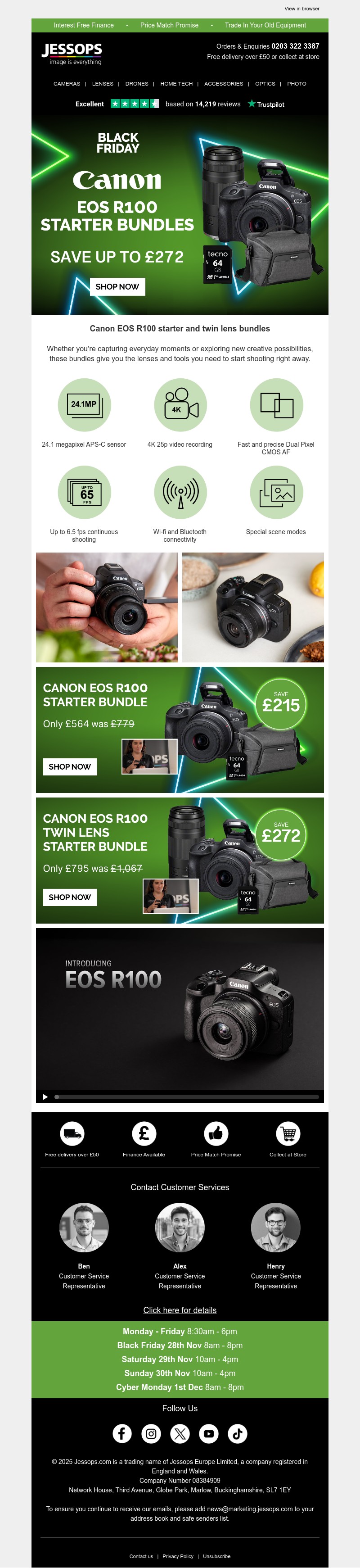Open Jessops Instagram profile

[x=151, y=1433]
